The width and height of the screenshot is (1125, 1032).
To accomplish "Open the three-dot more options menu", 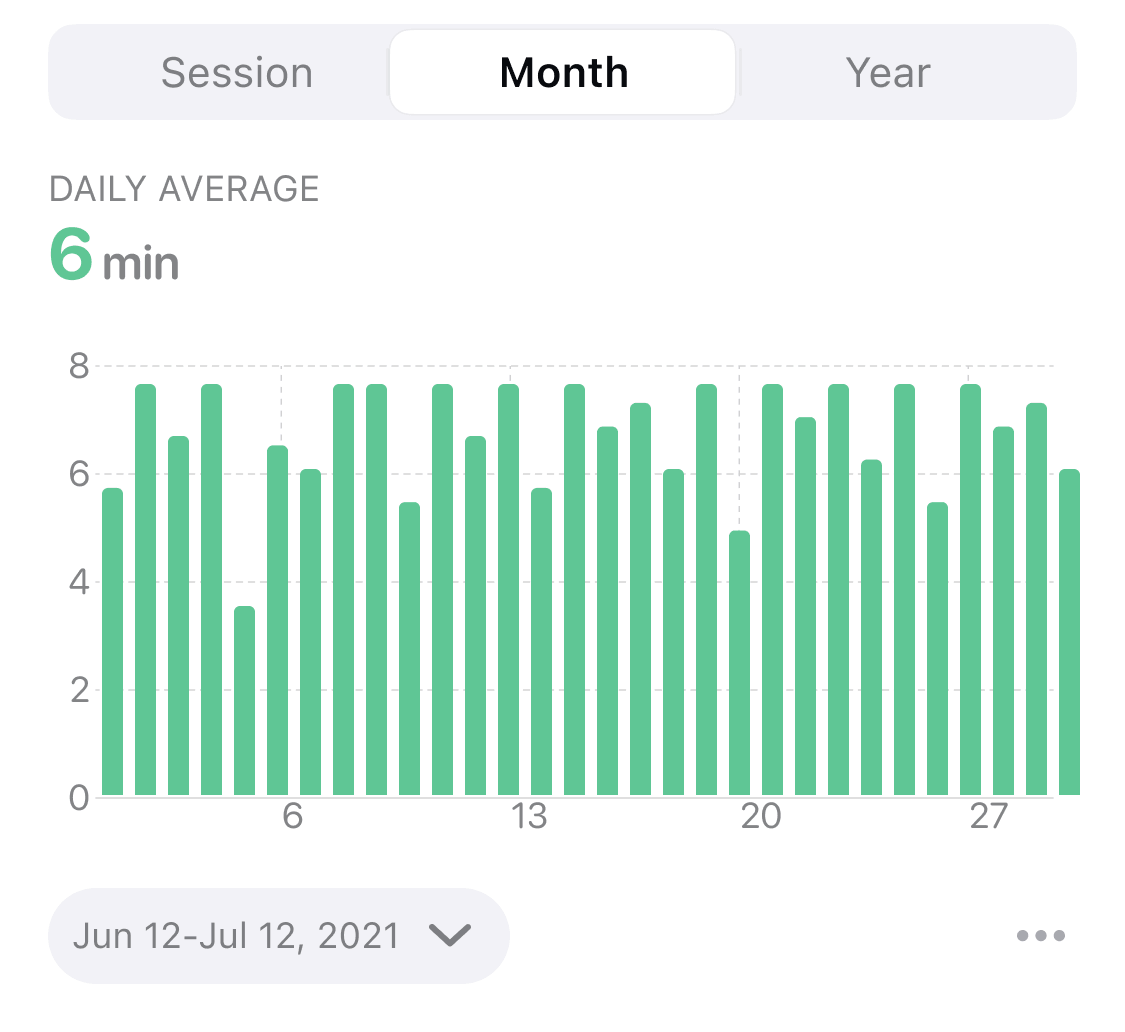I will pyautogui.click(x=1040, y=936).
